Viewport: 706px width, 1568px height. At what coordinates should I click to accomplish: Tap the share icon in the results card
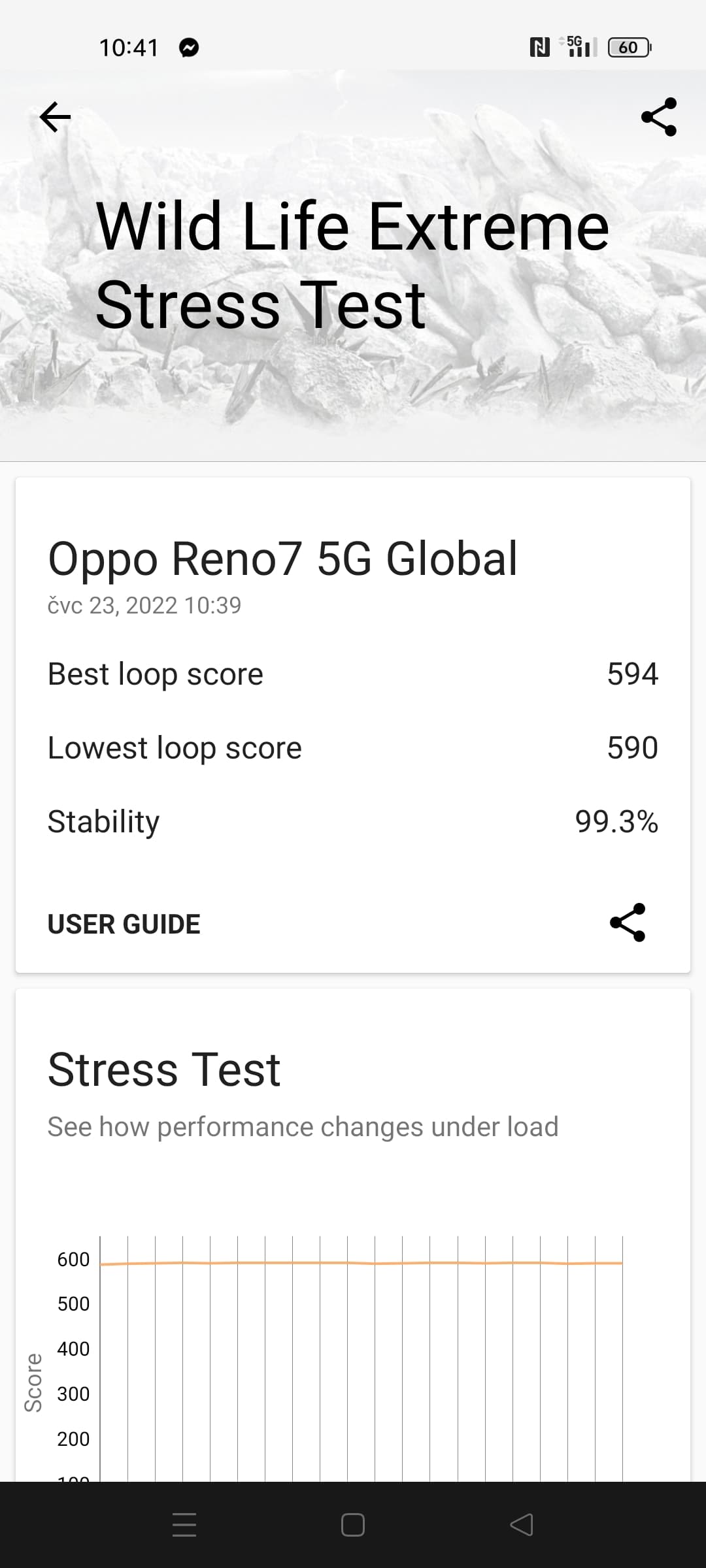click(627, 923)
